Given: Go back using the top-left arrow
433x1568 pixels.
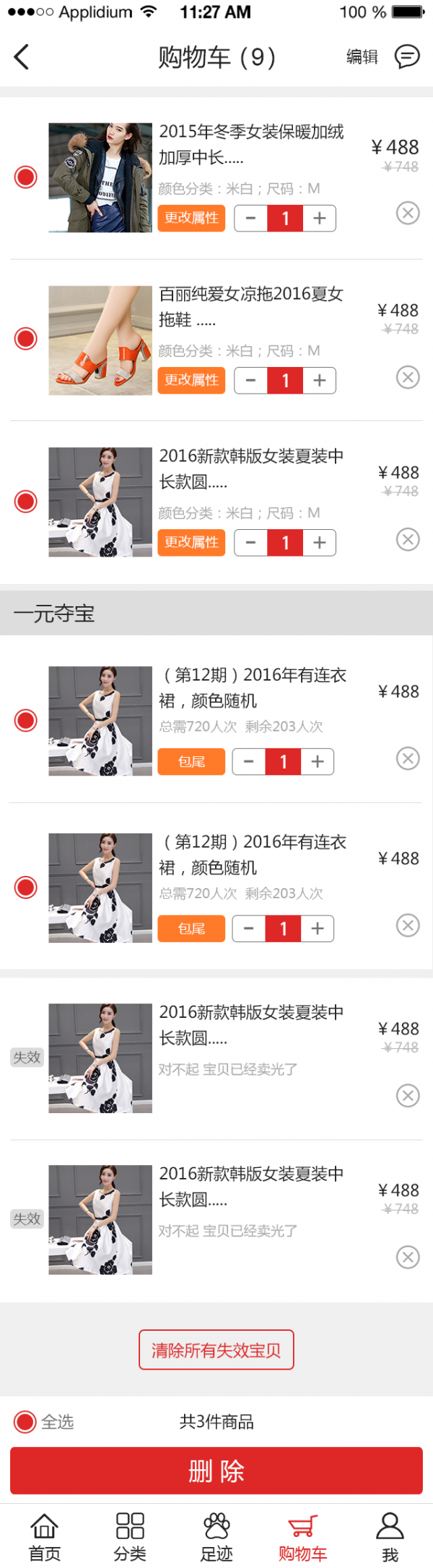Looking at the screenshot, I should point(22,57).
